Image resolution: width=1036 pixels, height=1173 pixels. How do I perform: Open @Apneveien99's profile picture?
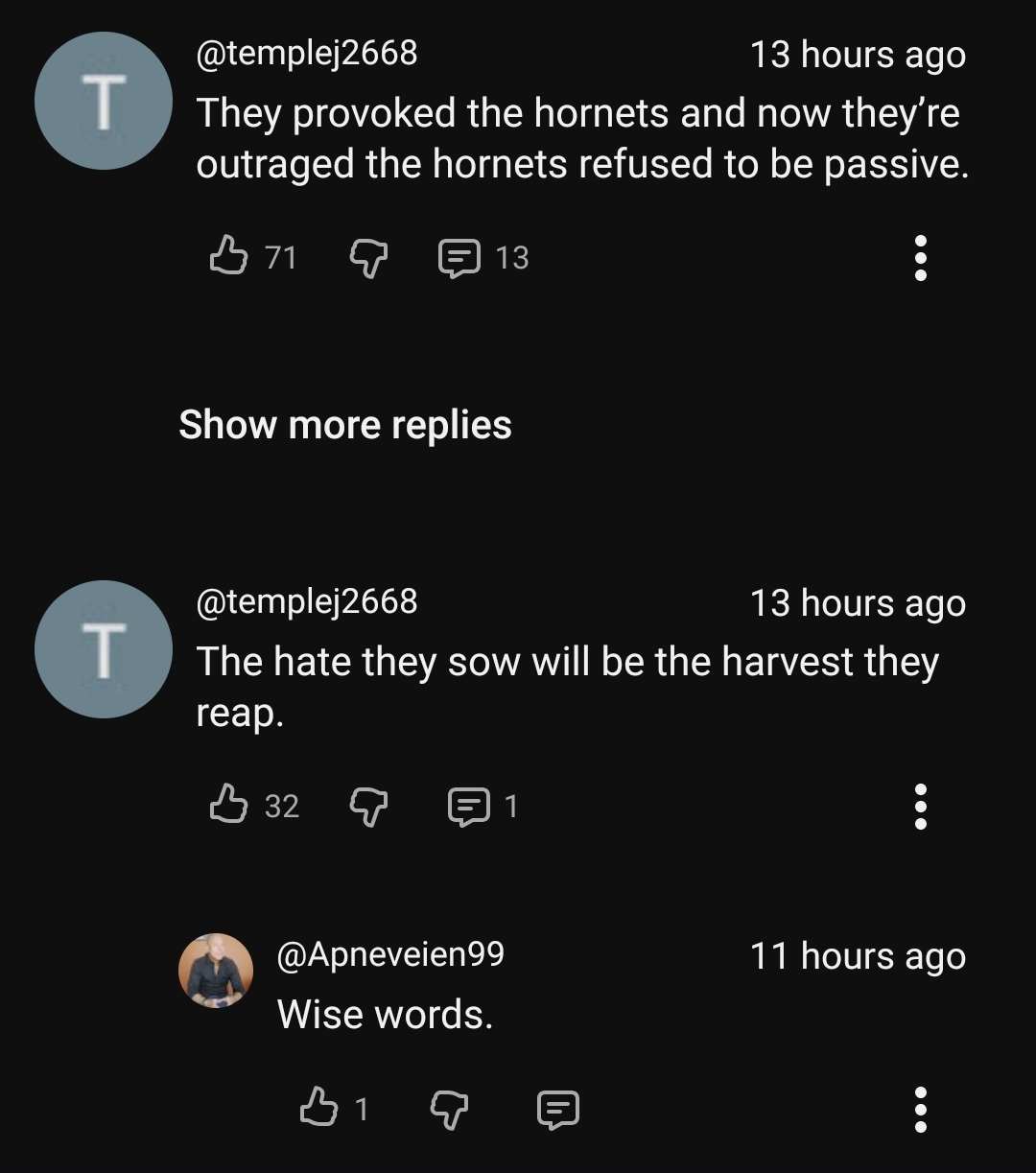pyautogui.click(x=216, y=971)
